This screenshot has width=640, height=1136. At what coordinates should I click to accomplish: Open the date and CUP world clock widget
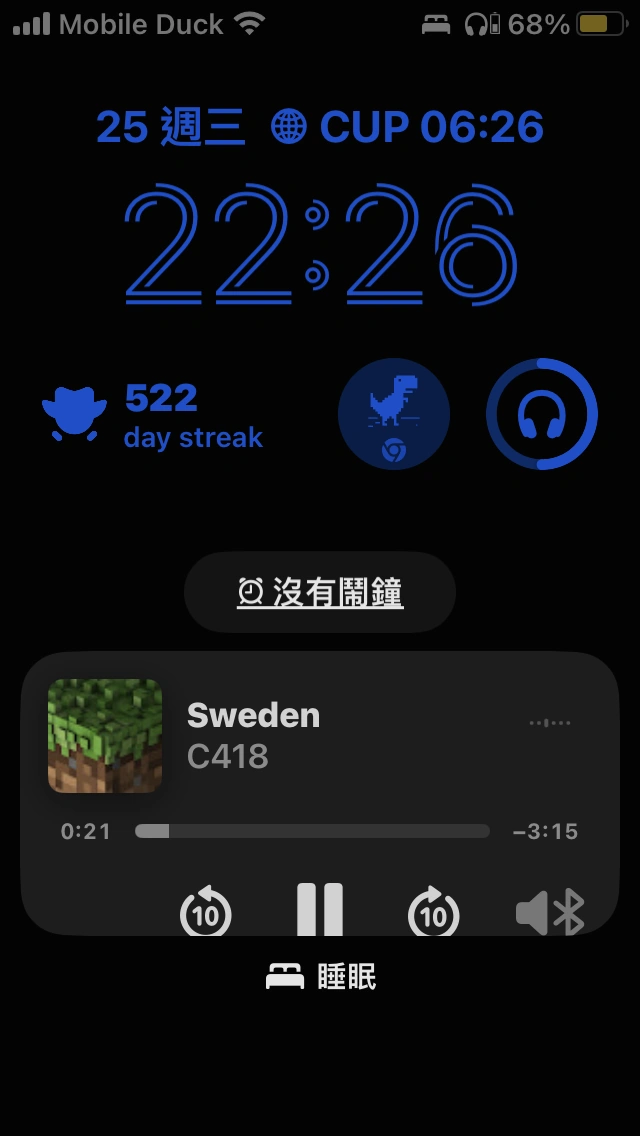click(320, 128)
